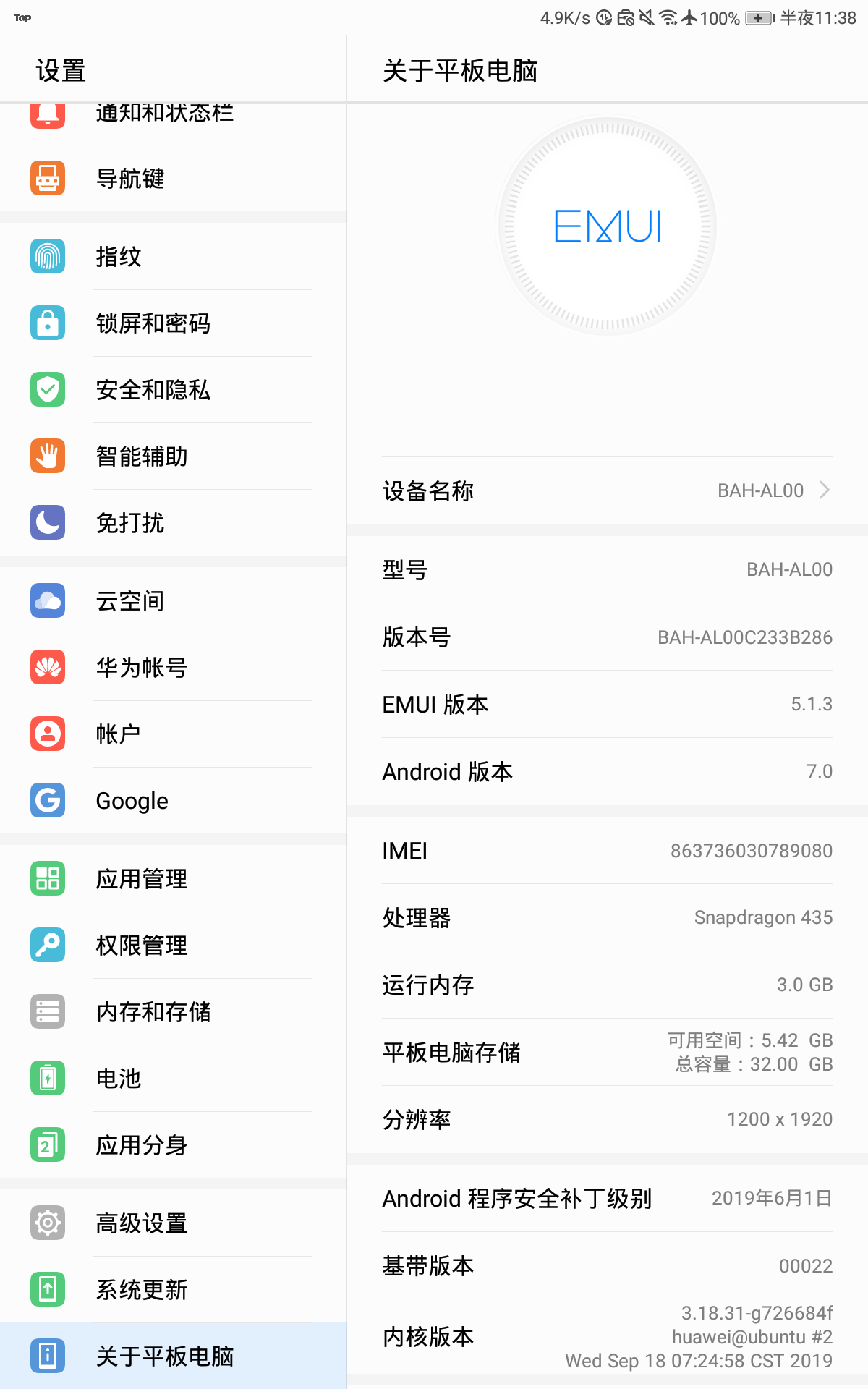
Task: Open 高级设置 advanced settings
Action: [174, 1223]
